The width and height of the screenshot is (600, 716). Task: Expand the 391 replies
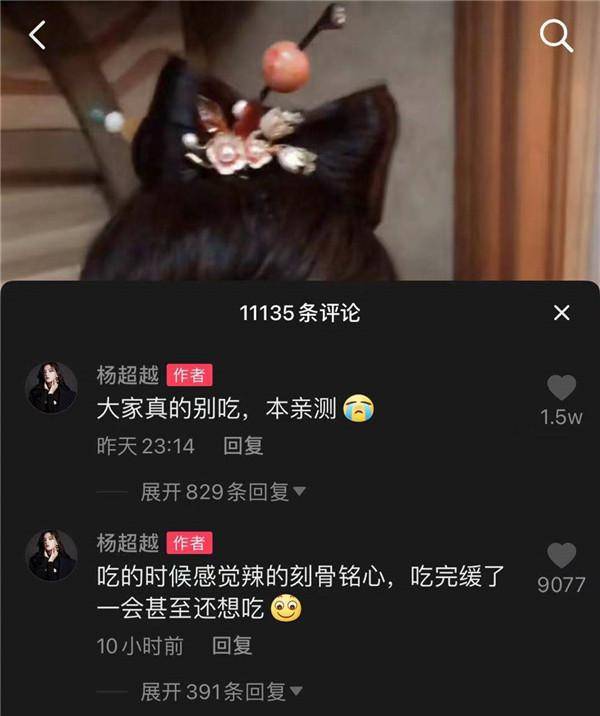click(x=222, y=691)
